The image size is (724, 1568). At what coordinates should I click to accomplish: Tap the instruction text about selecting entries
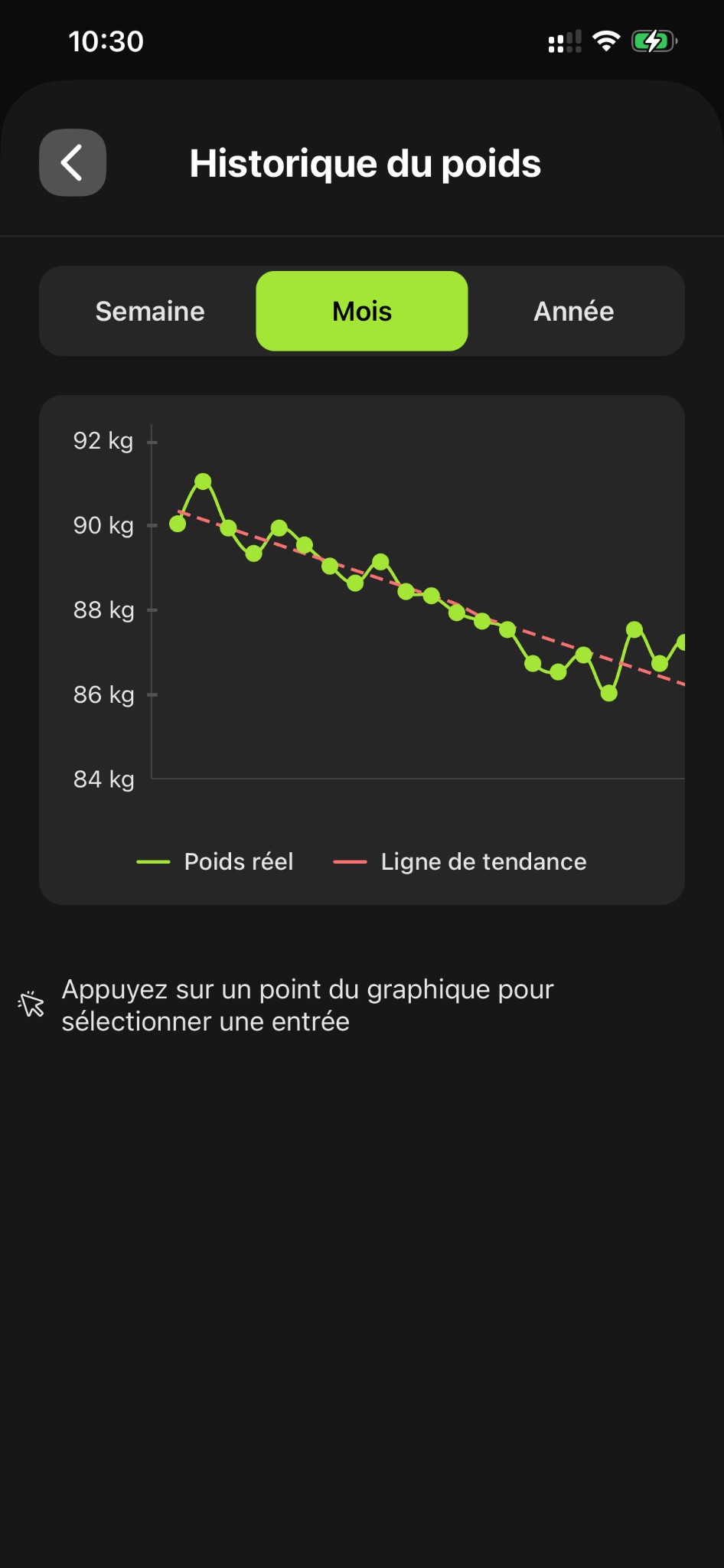point(306,1004)
